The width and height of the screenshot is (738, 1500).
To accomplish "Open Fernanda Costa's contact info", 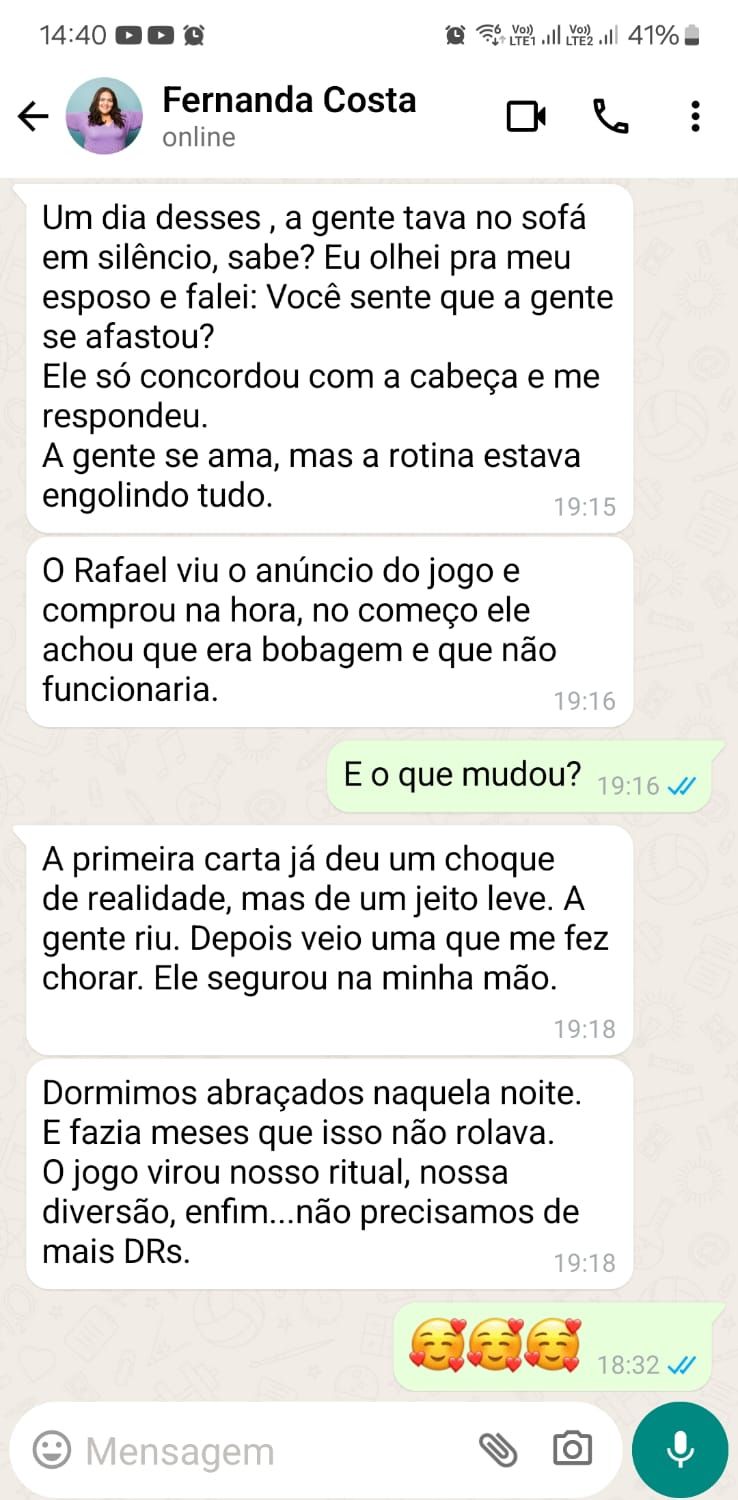I will point(289,117).
